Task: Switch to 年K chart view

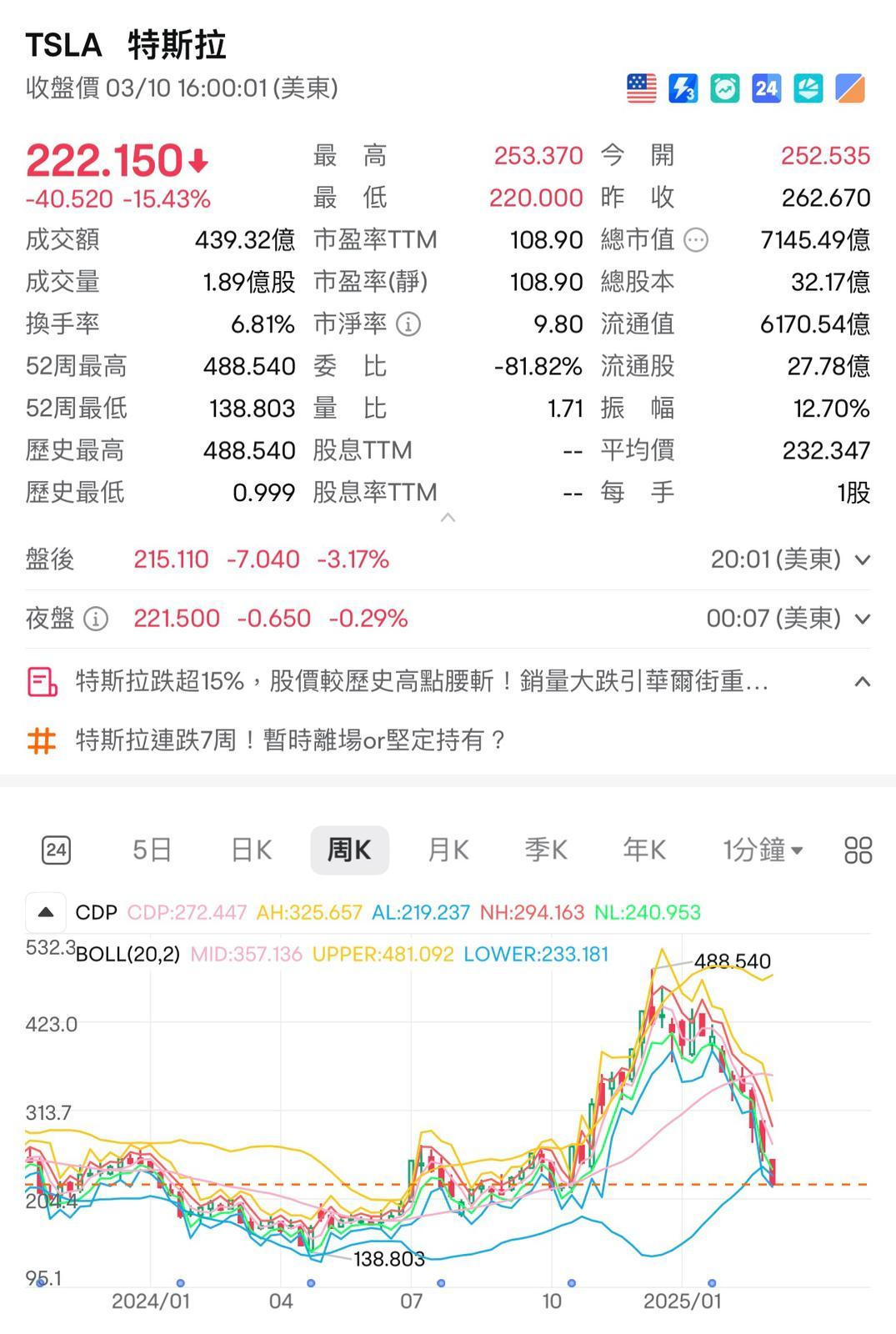Action: [644, 850]
